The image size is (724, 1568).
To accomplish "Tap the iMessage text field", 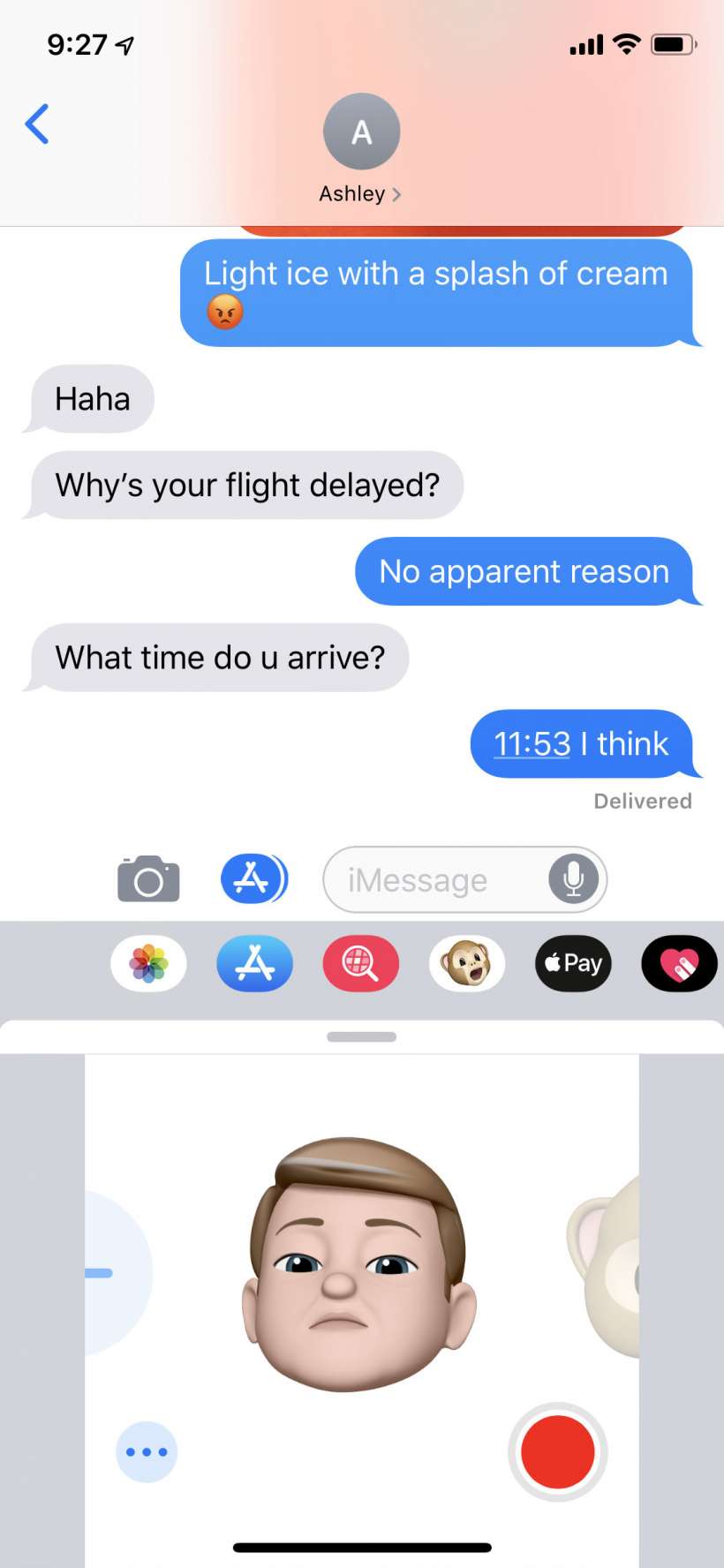I will pyautogui.click(x=433, y=880).
